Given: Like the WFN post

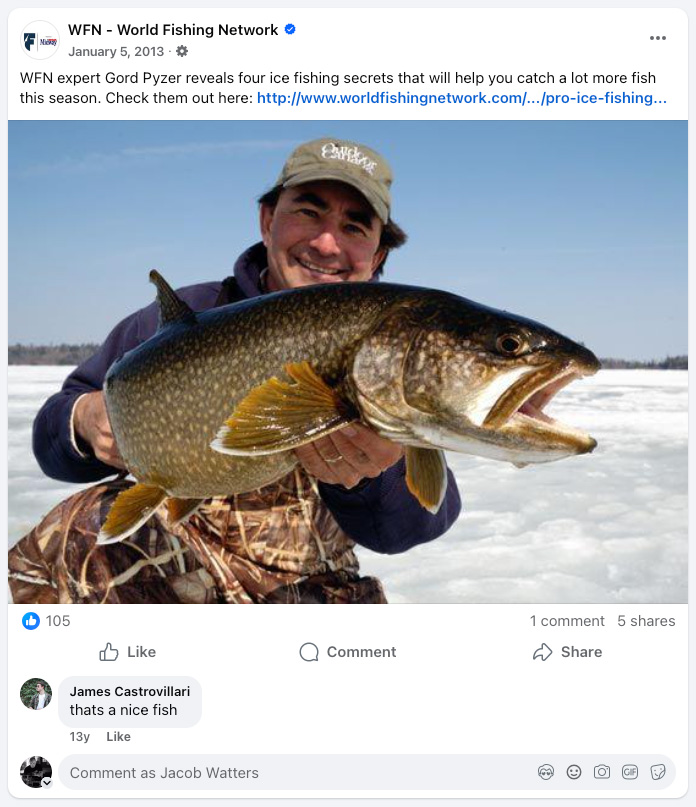Looking at the screenshot, I should pos(127,652).
